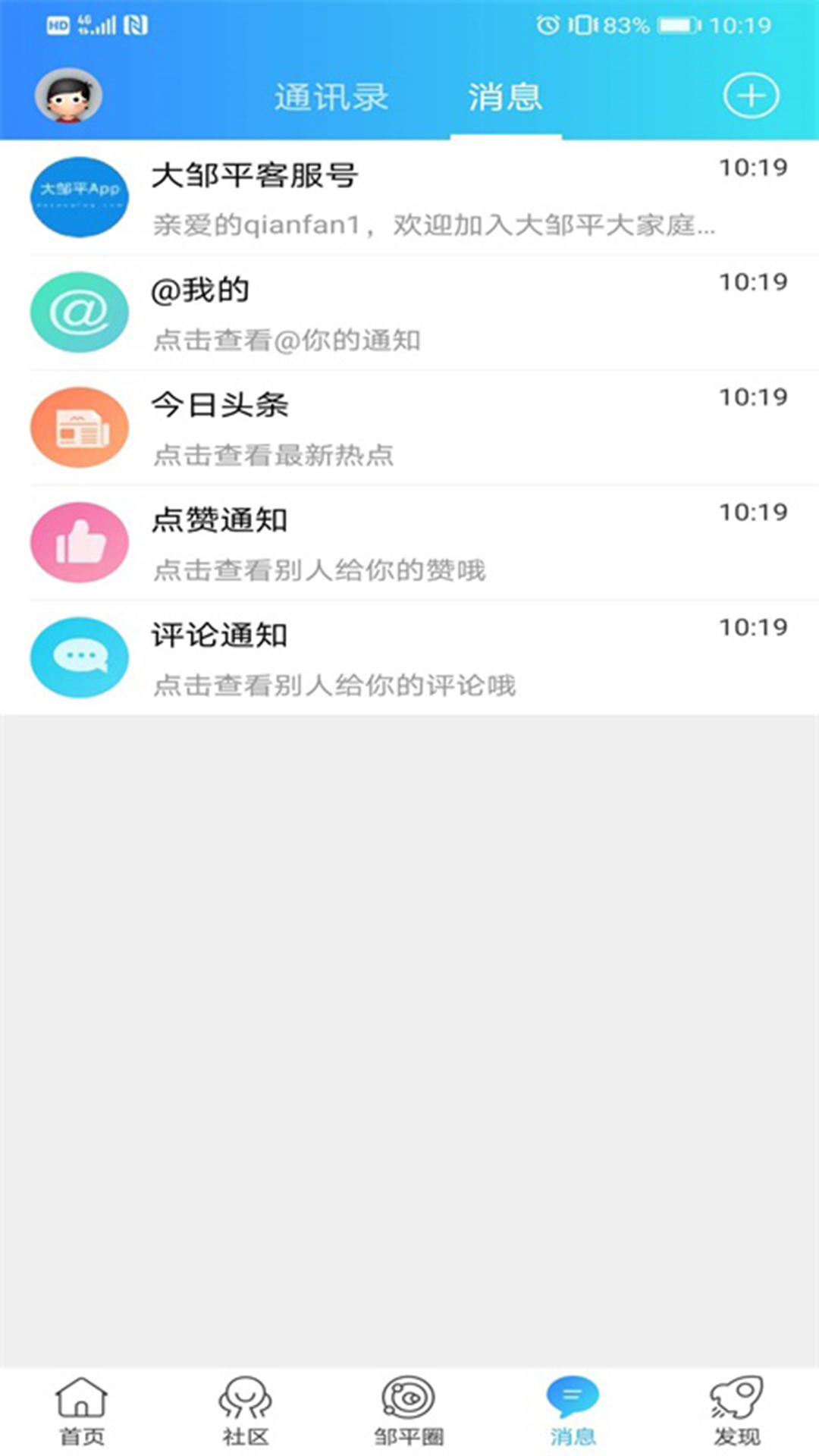
Task: View 今日头条 latest hot news
Action: (409, 428)
